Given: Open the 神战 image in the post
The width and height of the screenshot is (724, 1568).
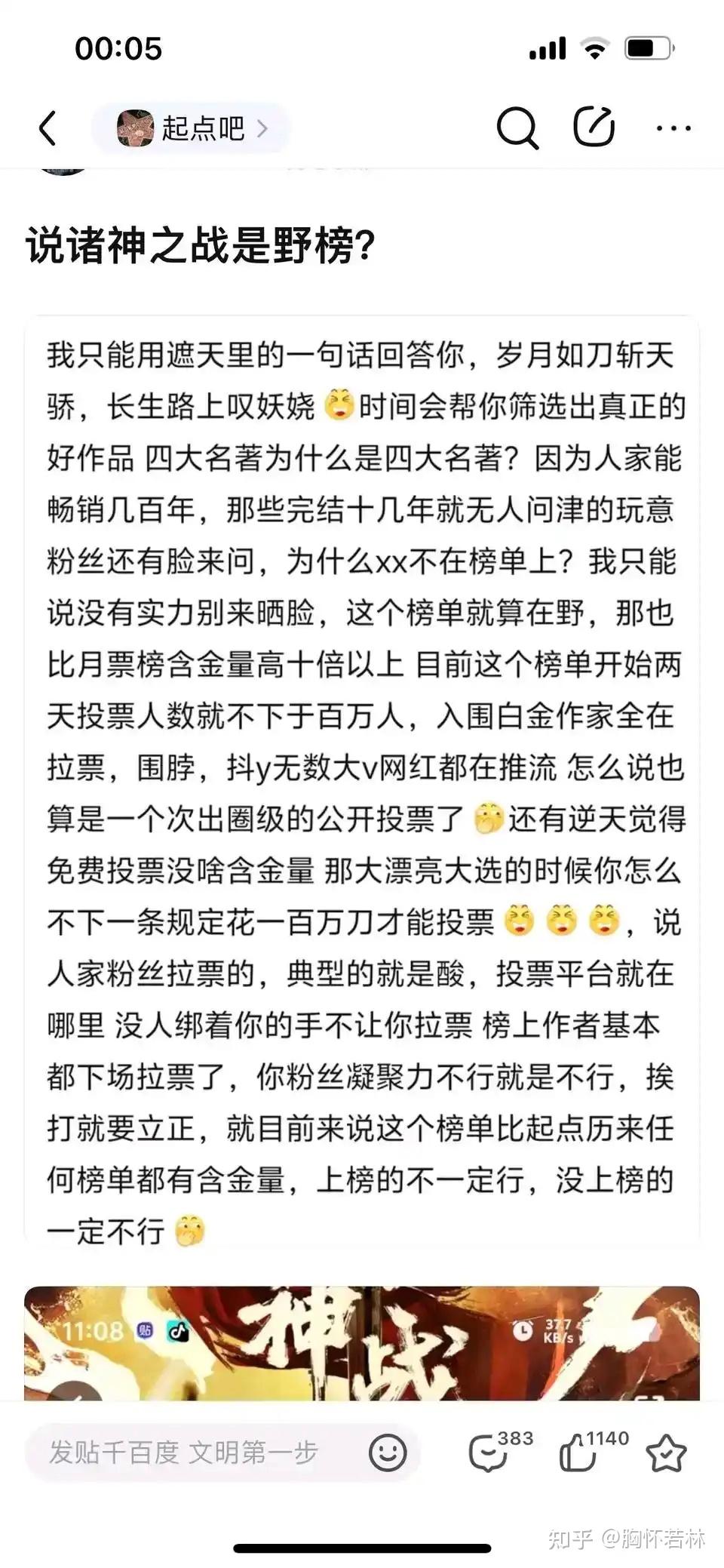Looking at the screenshot, I should [362, 1344].
